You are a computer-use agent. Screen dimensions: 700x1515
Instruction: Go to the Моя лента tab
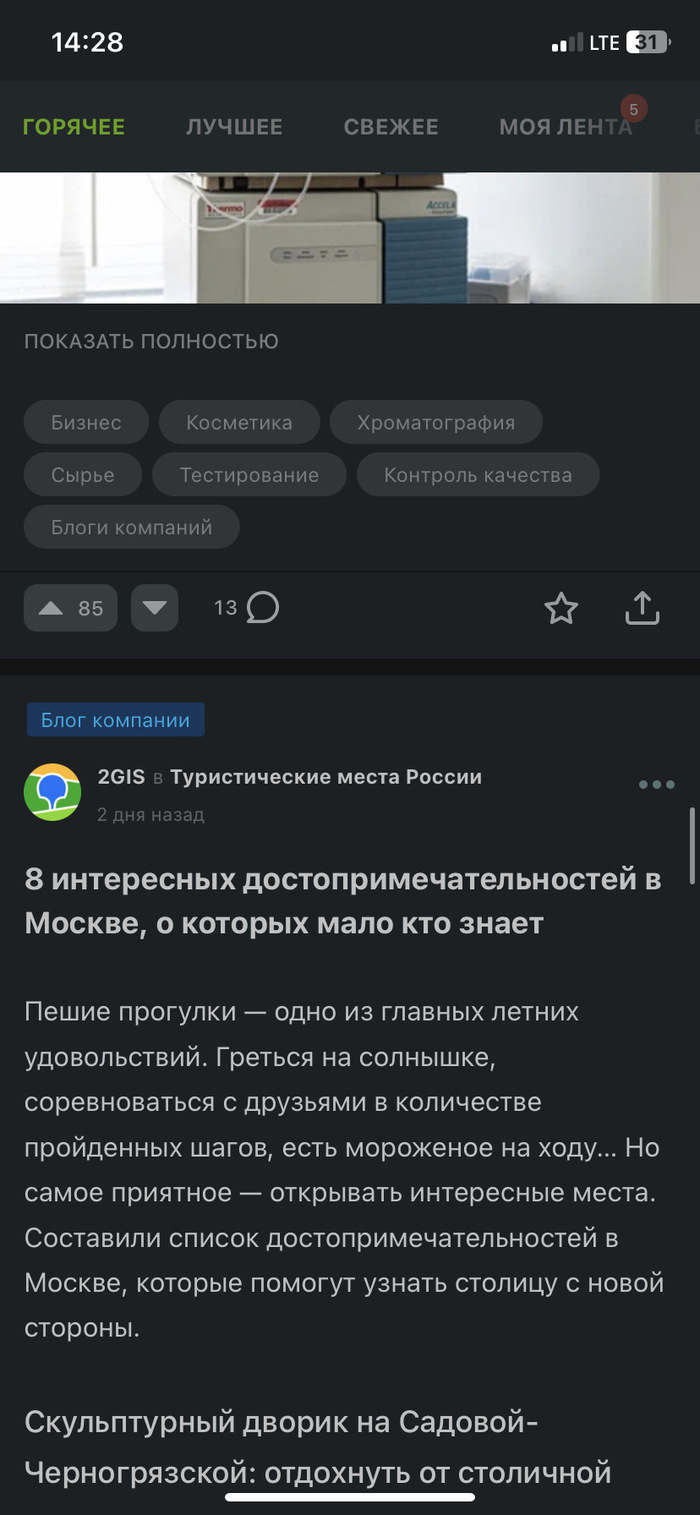[565, 127]
